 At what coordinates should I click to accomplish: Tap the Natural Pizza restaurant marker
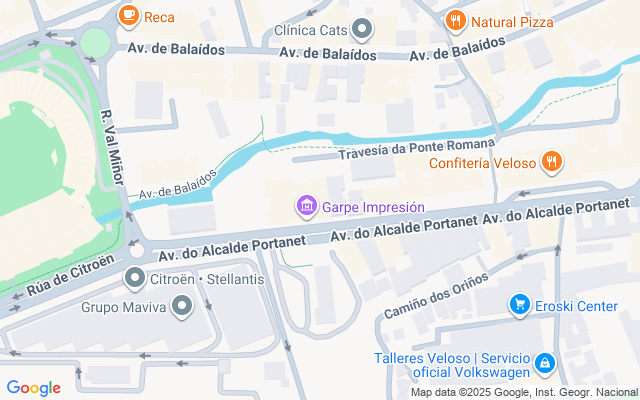coord(455,19)
